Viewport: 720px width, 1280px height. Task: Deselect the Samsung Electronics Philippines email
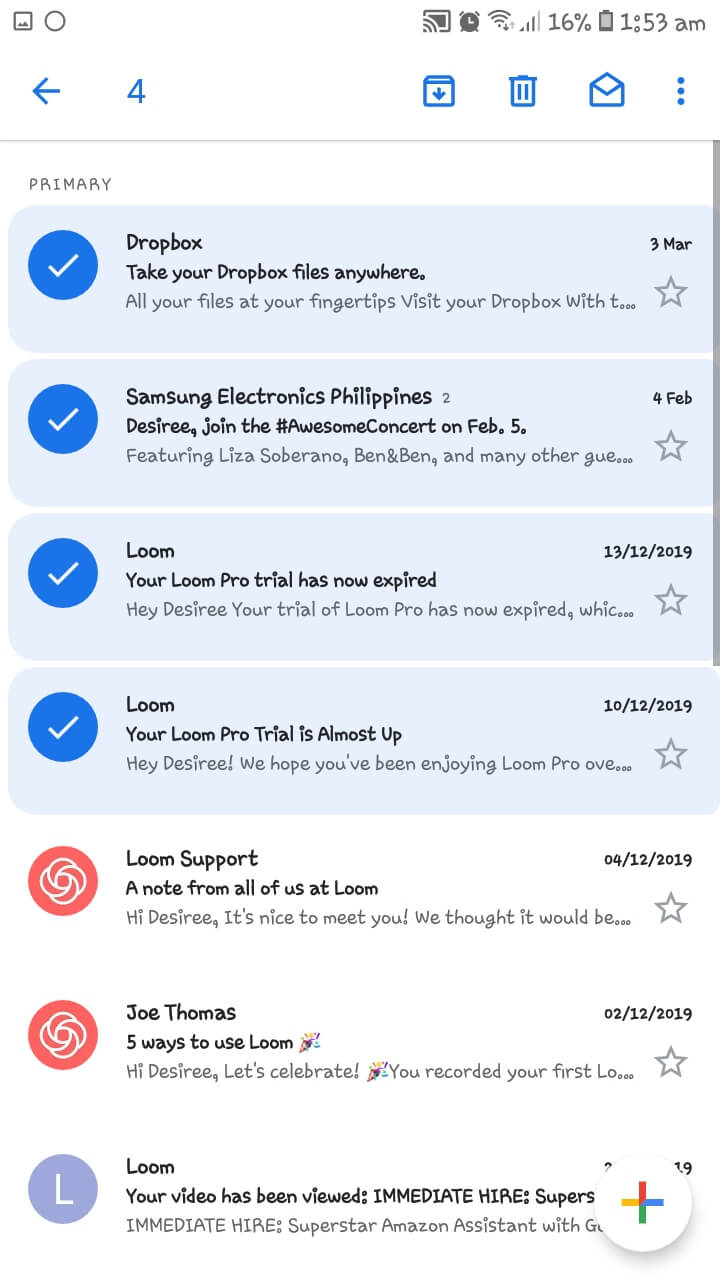tap(63, 419)
